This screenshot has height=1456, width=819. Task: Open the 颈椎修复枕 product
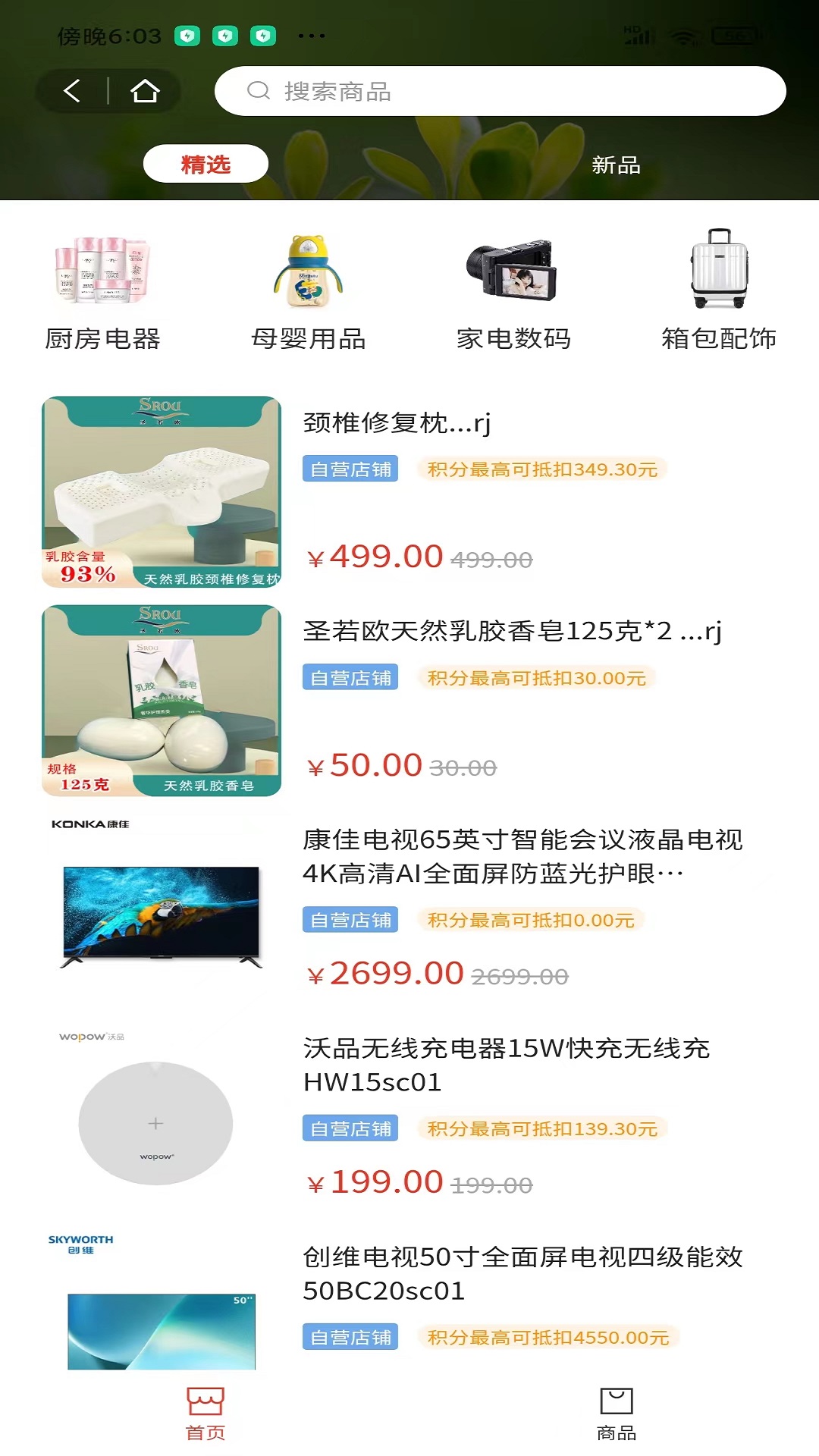pyautogui.click(x=409, y=491)
